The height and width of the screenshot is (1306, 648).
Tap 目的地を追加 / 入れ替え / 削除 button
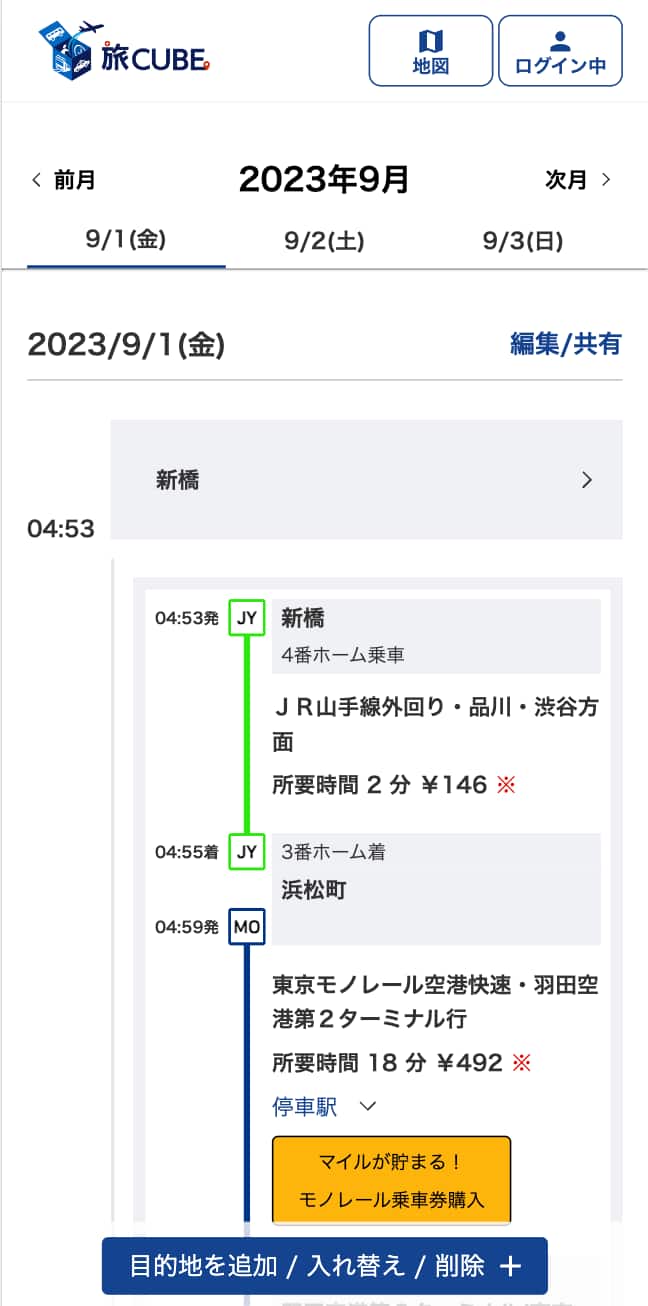(324, 1266)
